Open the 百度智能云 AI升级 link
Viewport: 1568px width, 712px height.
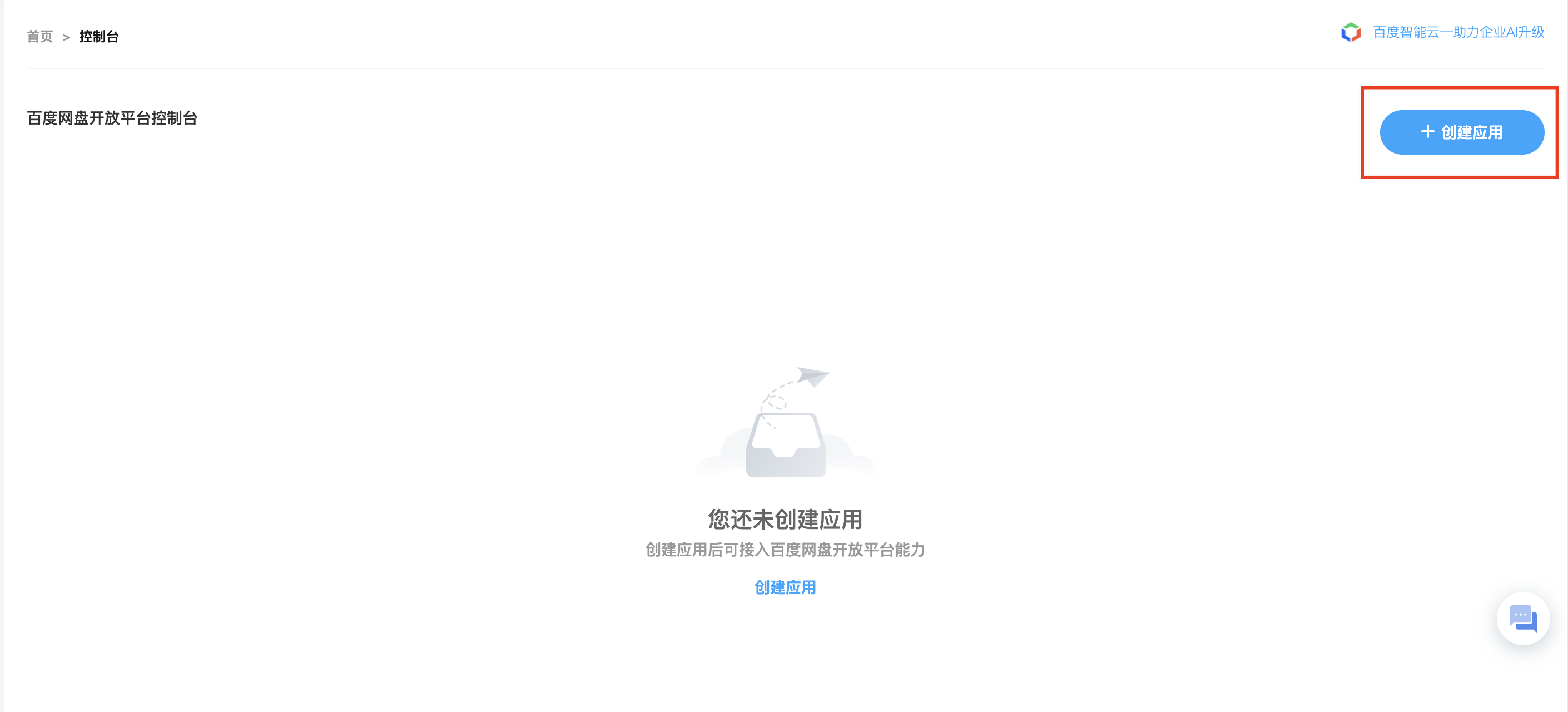pyautogui.click(x=1457, y=32)
